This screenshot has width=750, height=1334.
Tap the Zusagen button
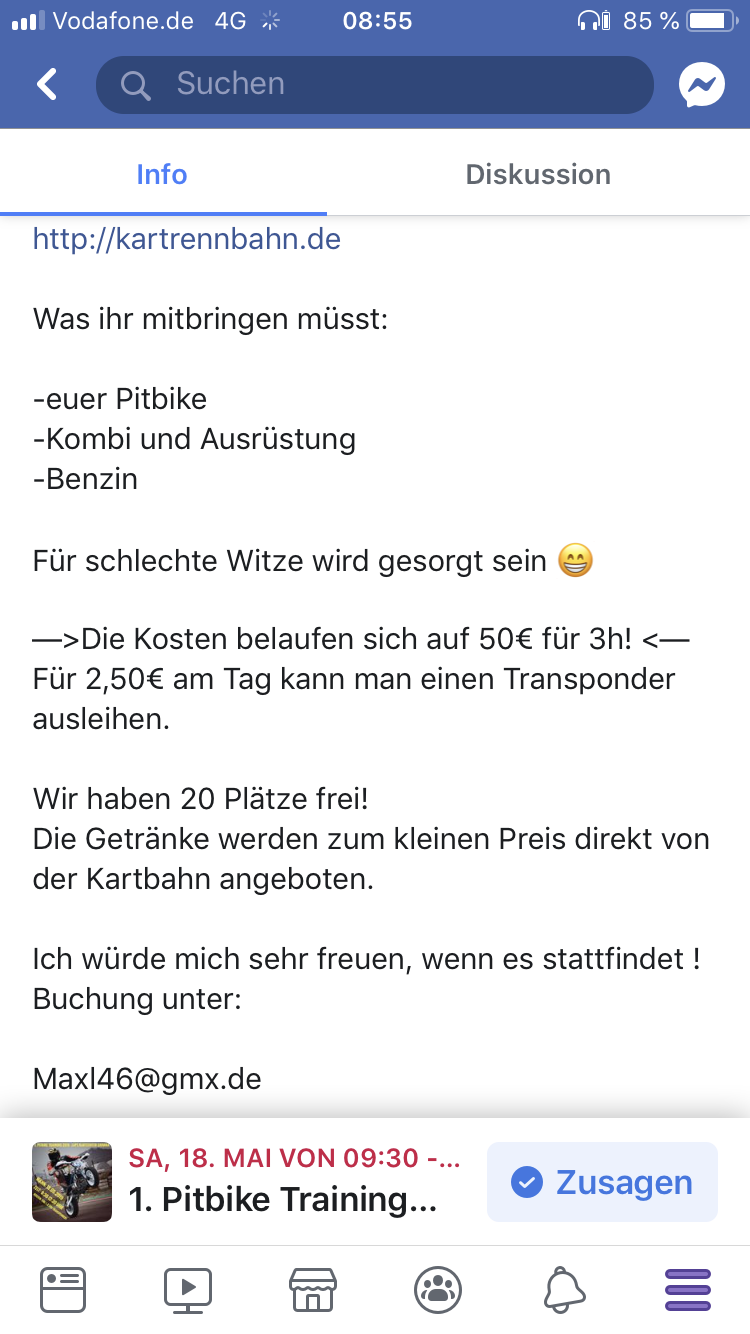click(602, 1182)
